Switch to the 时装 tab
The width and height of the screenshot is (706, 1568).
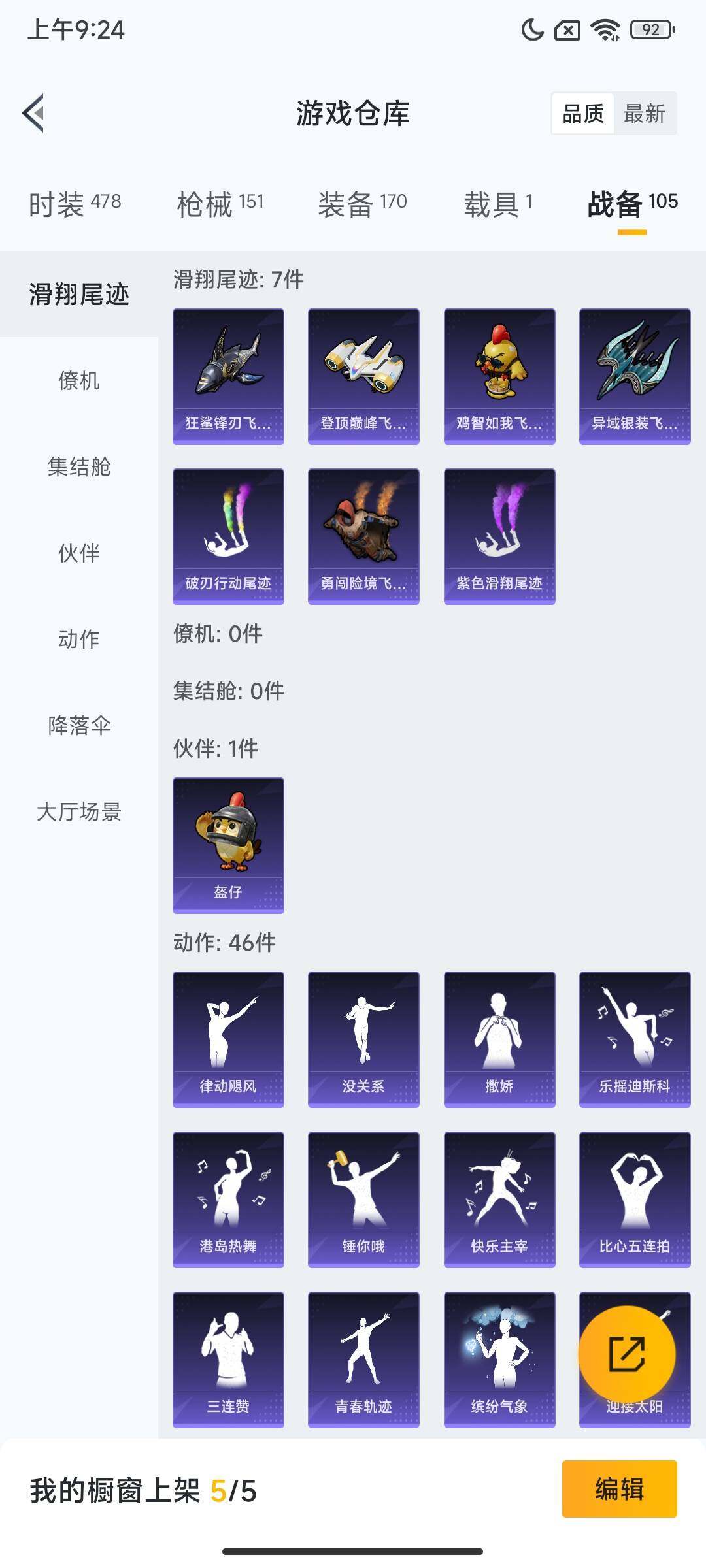tap(75, 204)
